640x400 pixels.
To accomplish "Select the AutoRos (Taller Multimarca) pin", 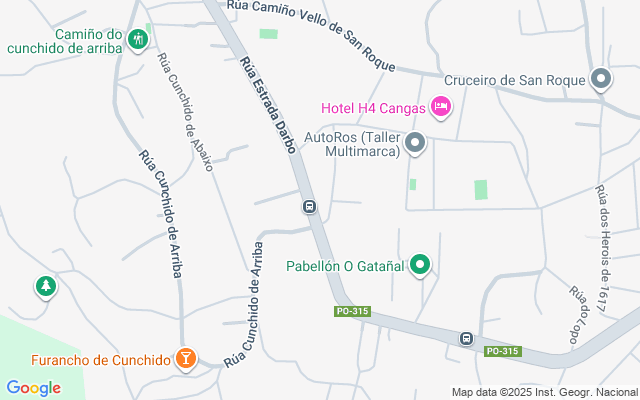I will coord(417,145).
